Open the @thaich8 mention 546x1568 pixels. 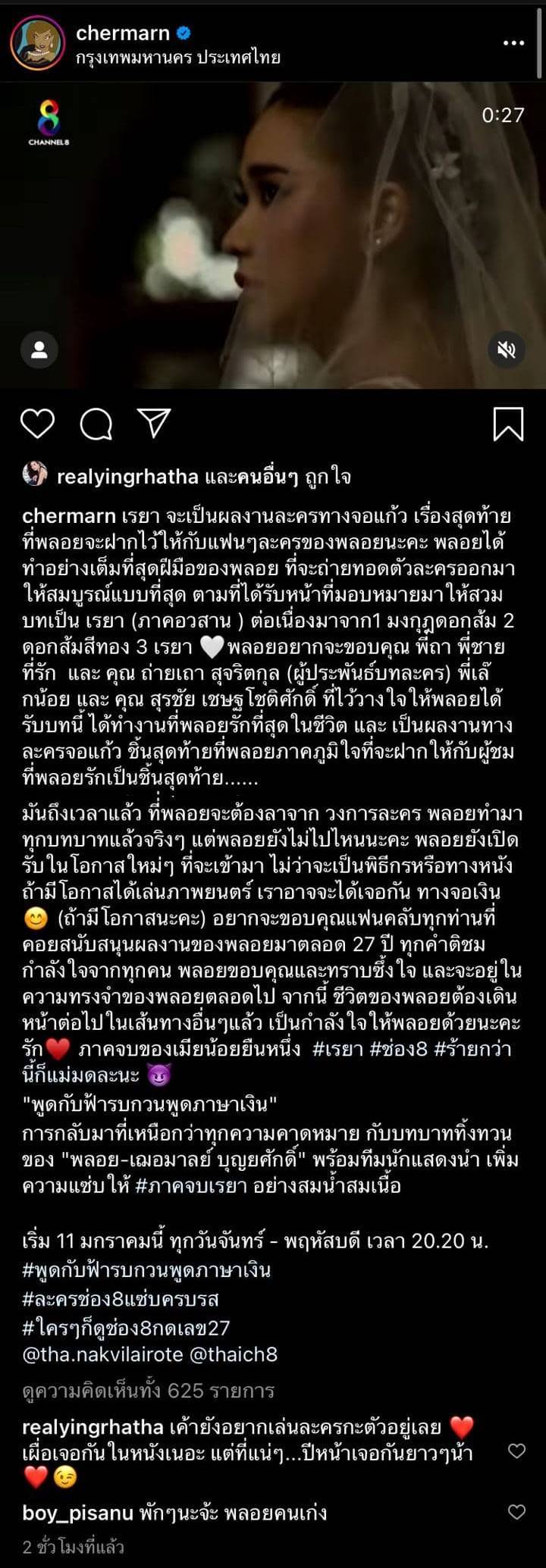click(233, 1355)
